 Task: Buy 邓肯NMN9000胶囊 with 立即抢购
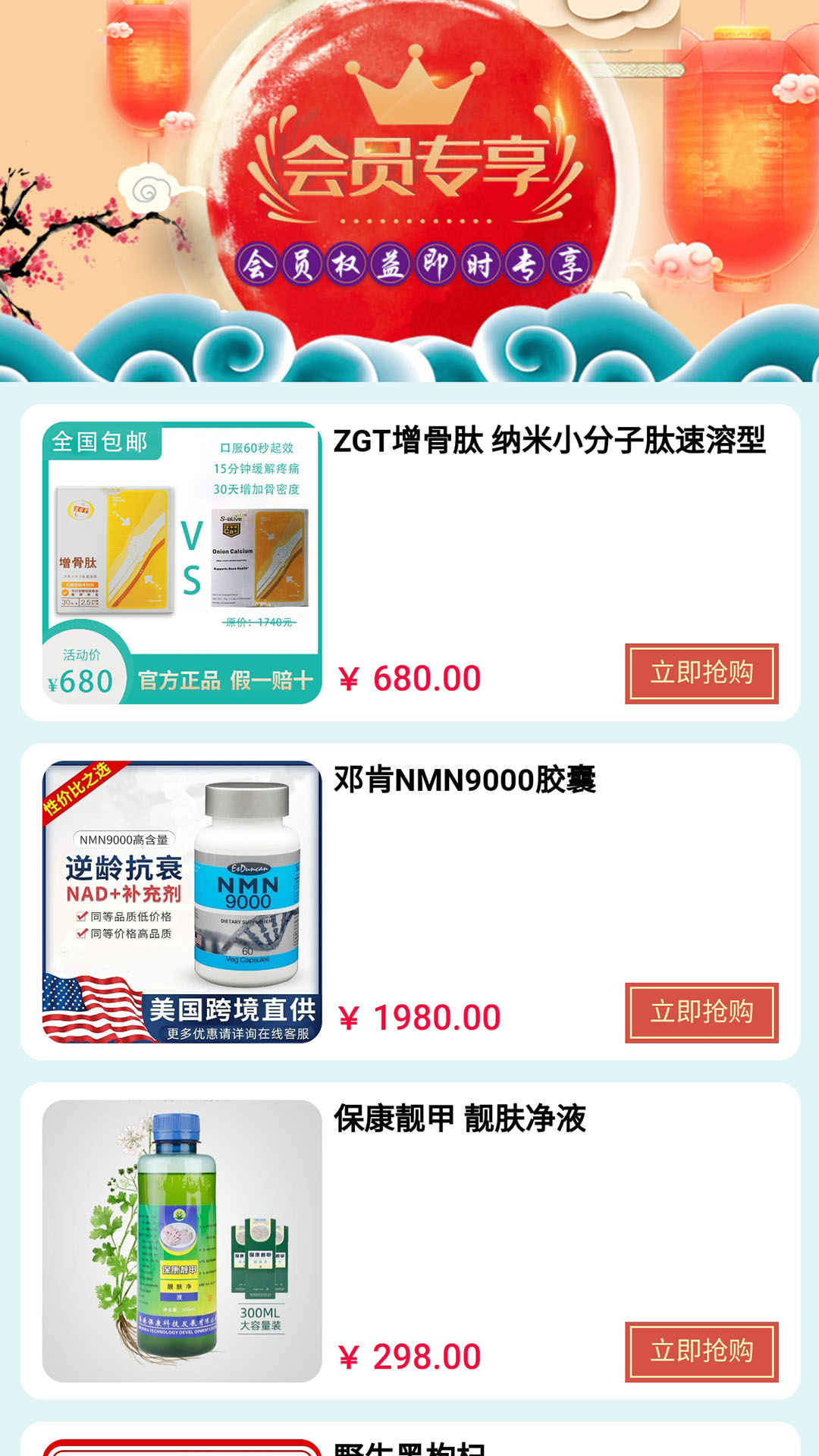click(701, 1012)
